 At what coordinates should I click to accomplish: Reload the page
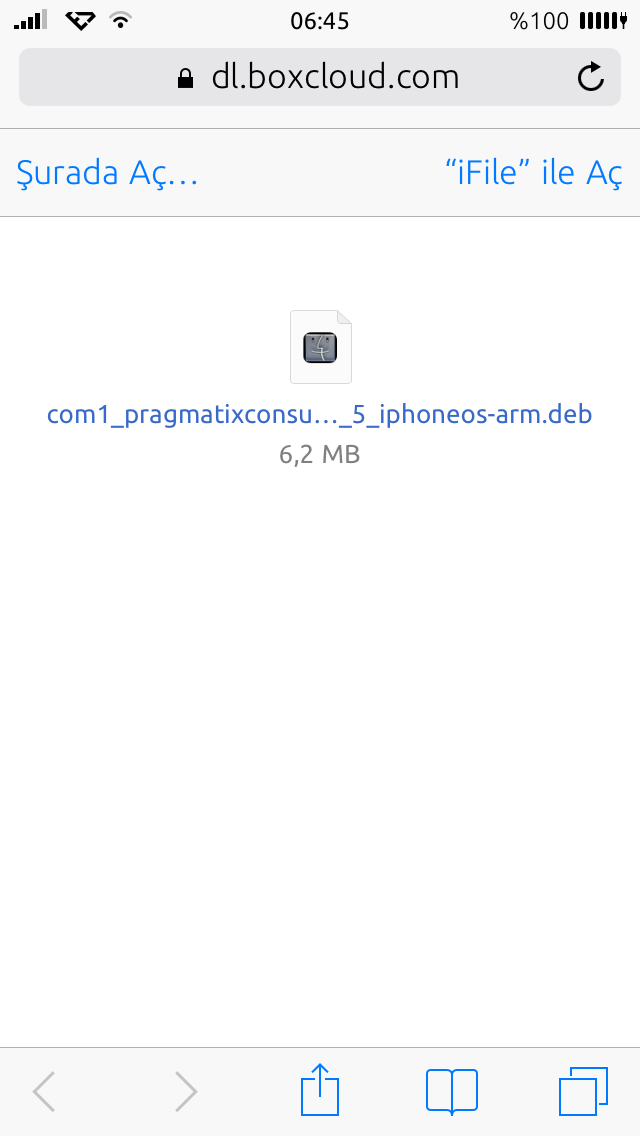tap(591, 77)
